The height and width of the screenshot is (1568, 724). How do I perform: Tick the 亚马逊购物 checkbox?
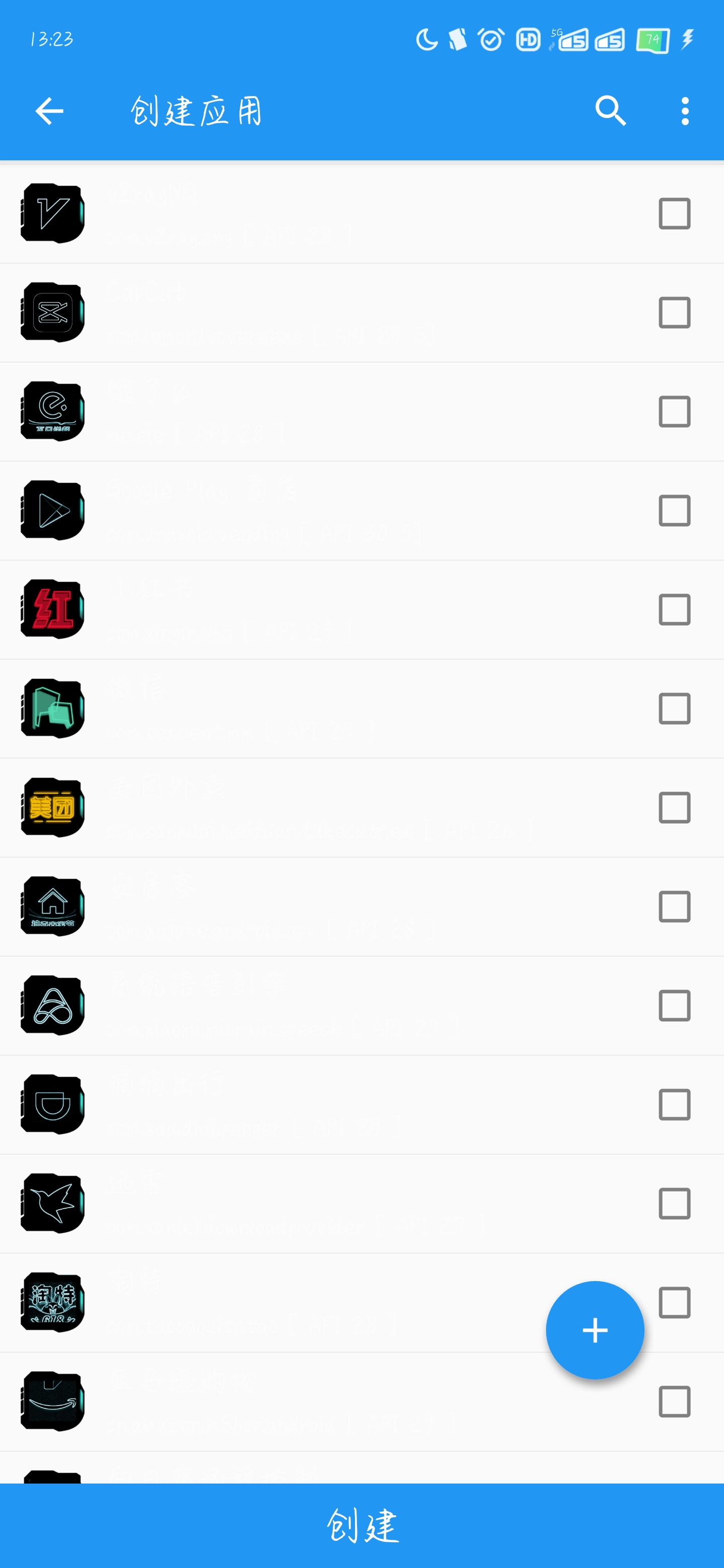674,1402
